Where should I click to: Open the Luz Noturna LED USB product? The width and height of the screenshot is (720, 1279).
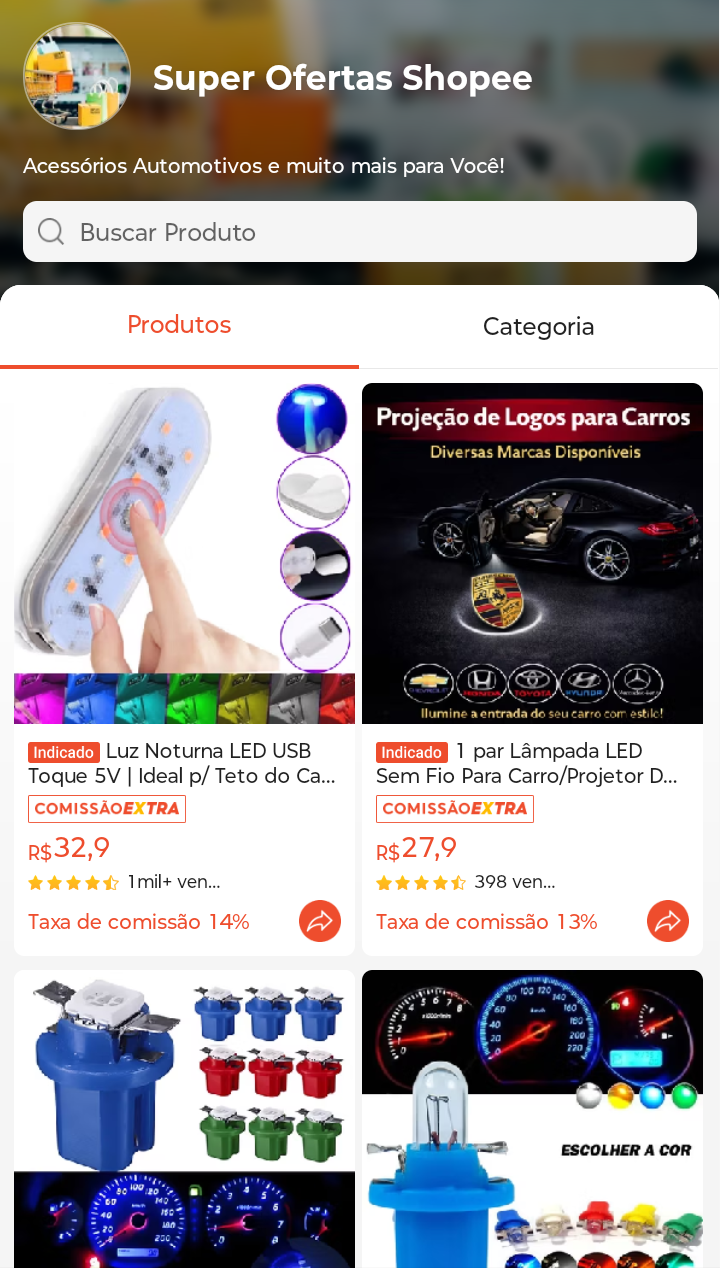tap(184, 553)
